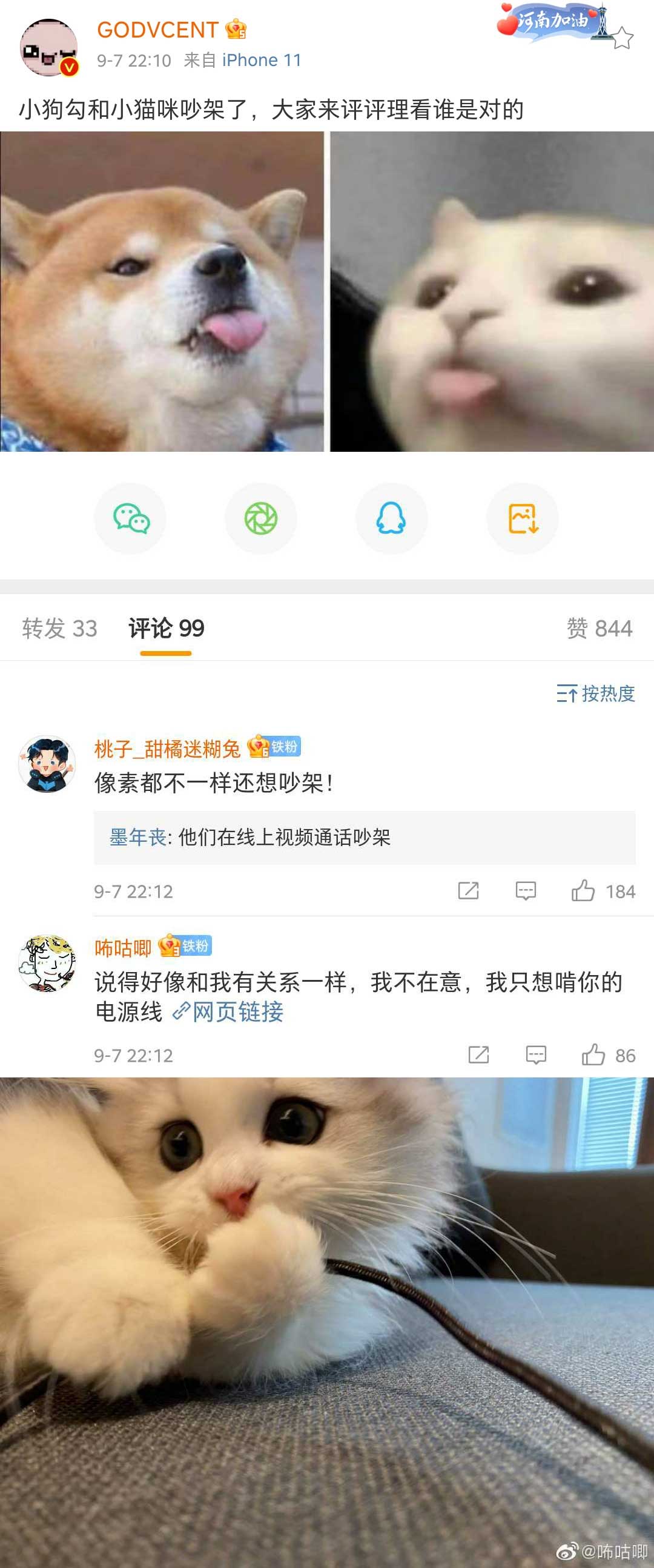The width and height of the screenshot is (654, 1568).
Task: Like 桃子_甜橘迷糊兔's comment
Action: click(583, 891)
